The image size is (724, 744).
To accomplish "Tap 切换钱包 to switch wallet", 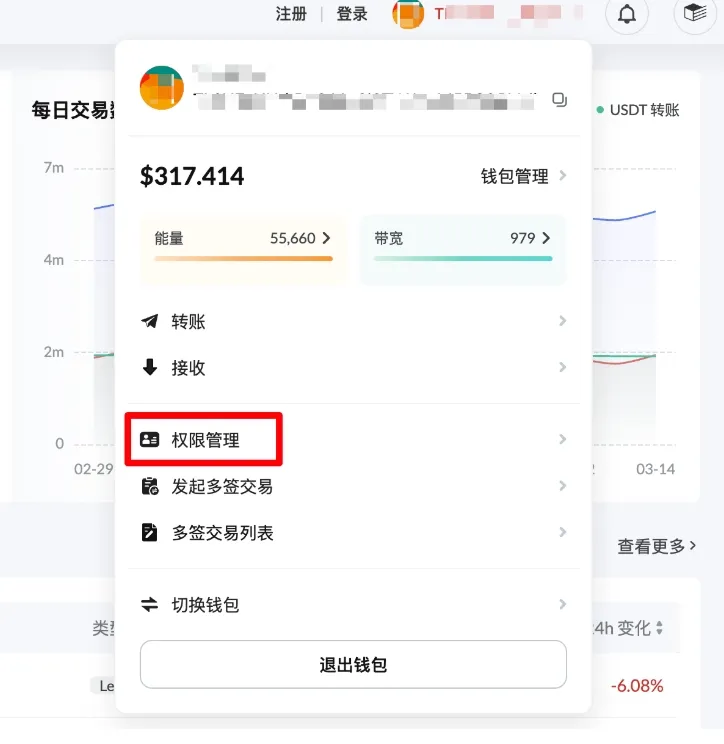I will point(204,604).
